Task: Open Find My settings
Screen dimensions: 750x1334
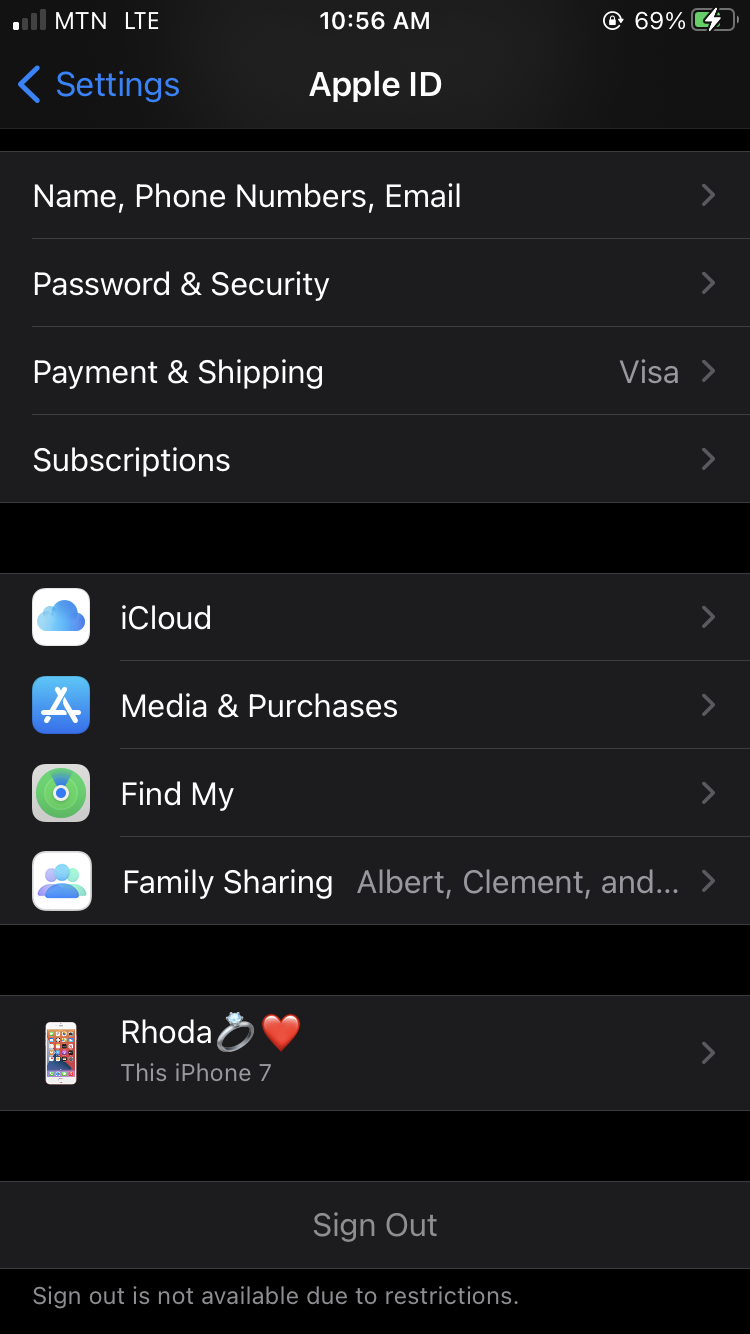Action: pyautogui.click(x=375, y=794)
